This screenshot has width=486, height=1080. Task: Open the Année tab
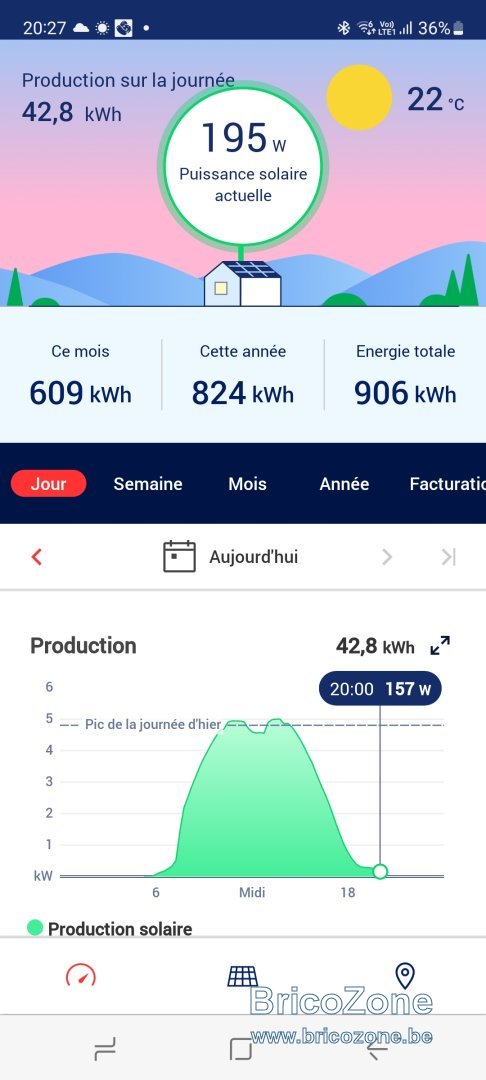click(x=344, y=484)
